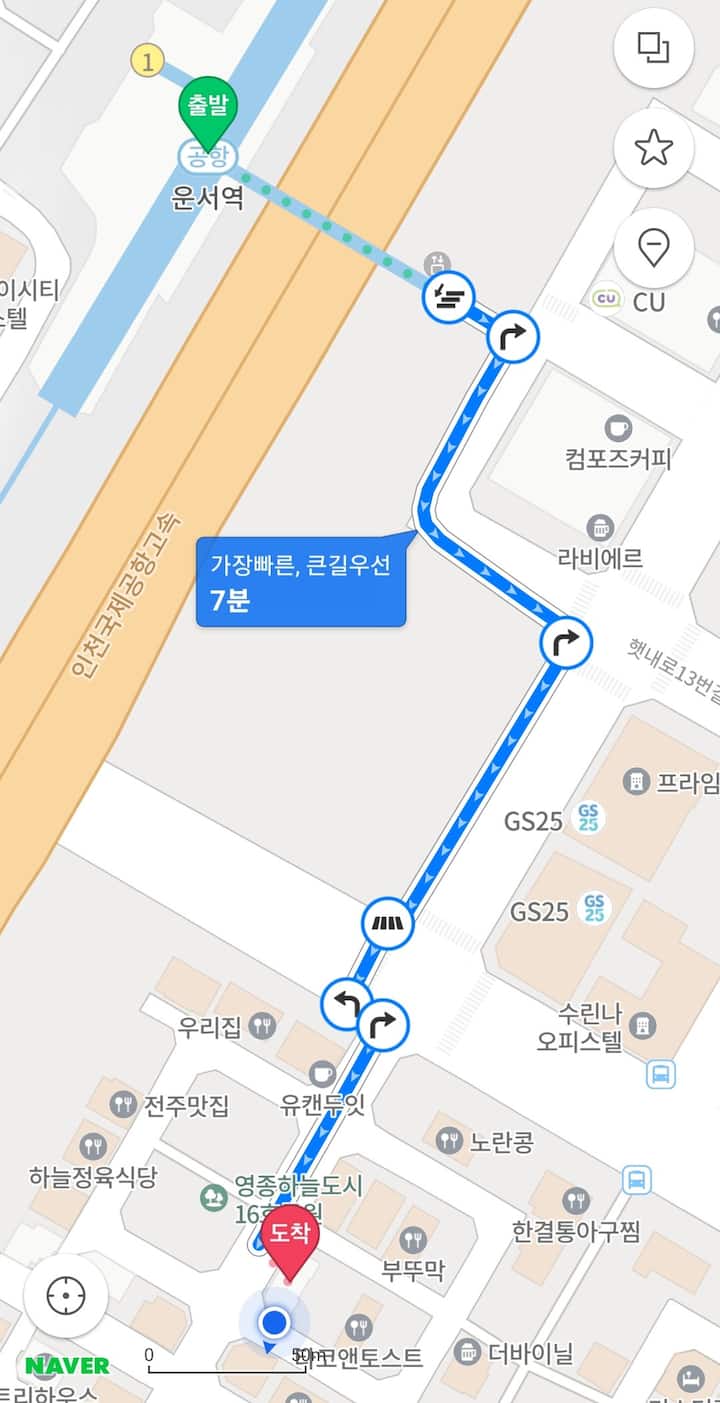
Task: Open the 부뚜막 restaurant marker
Action: coord(412,1241)
